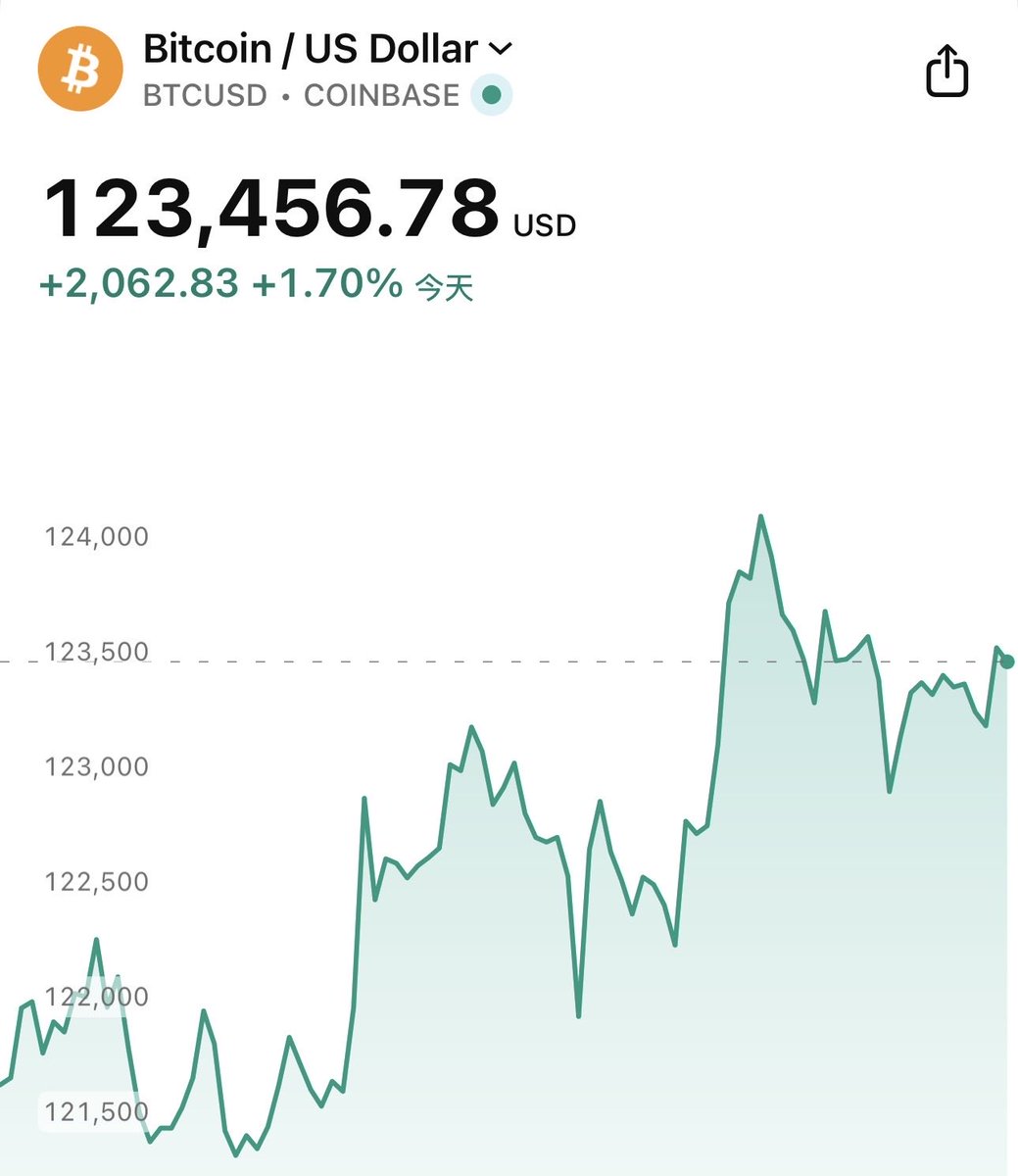The width and height of the screenshot is (1018, 1176).
Task: Share the Bitcoin chart
Action: pyautogui.click(x=946, y=72)
